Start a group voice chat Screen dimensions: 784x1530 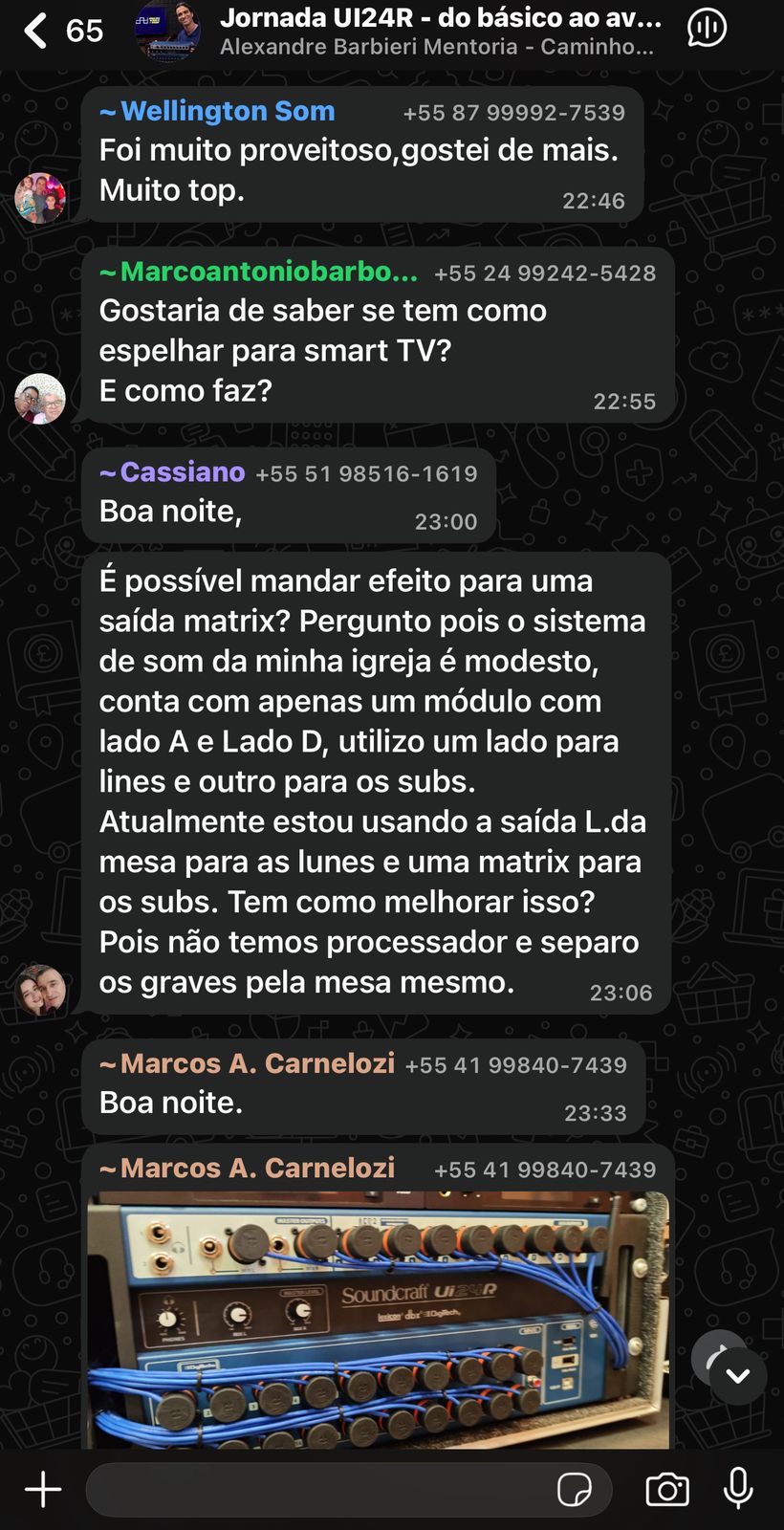coord(708,29)
